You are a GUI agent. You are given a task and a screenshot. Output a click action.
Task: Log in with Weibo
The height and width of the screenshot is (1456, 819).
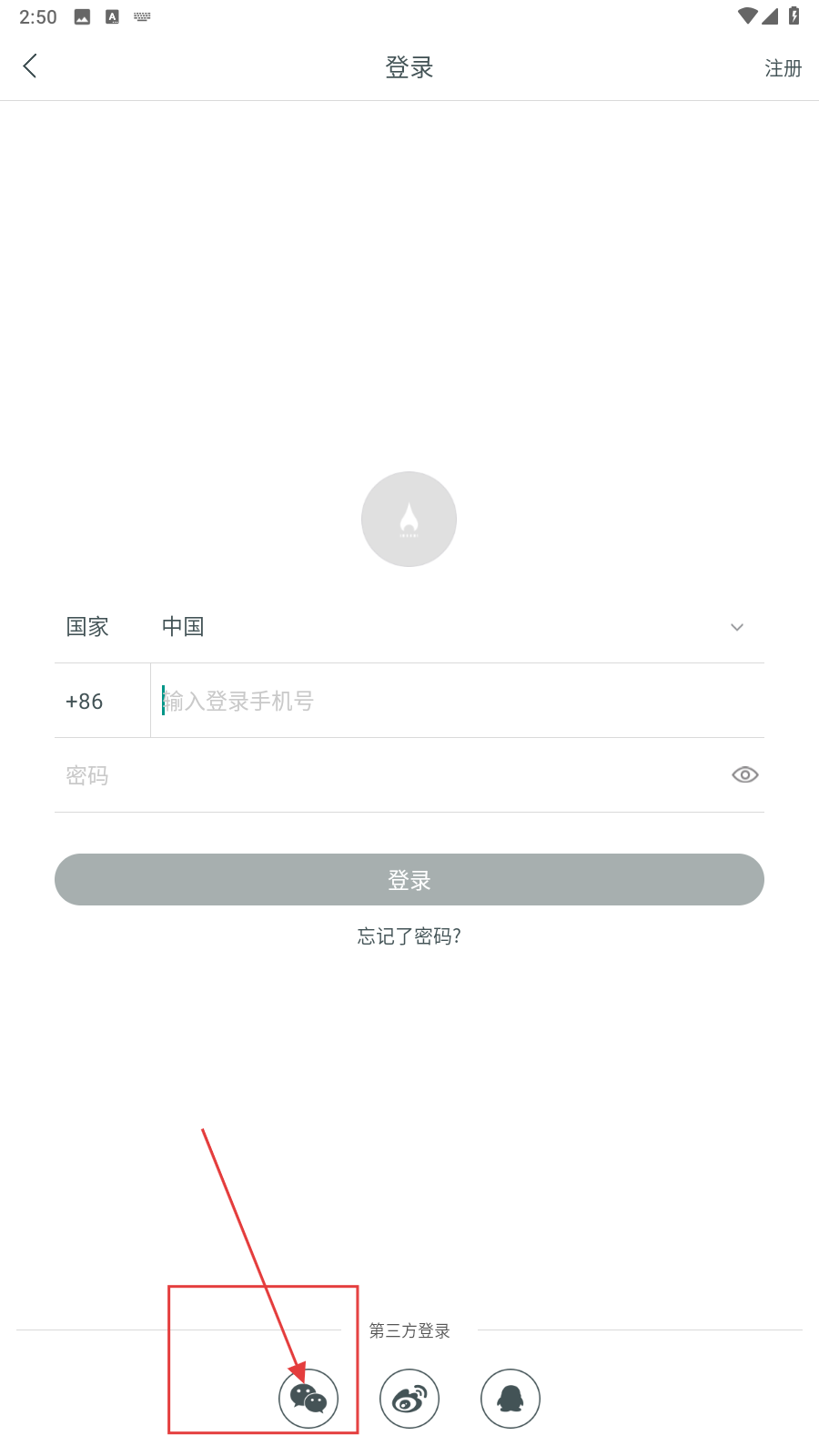pyautogui.click(x=409, y=1398)
